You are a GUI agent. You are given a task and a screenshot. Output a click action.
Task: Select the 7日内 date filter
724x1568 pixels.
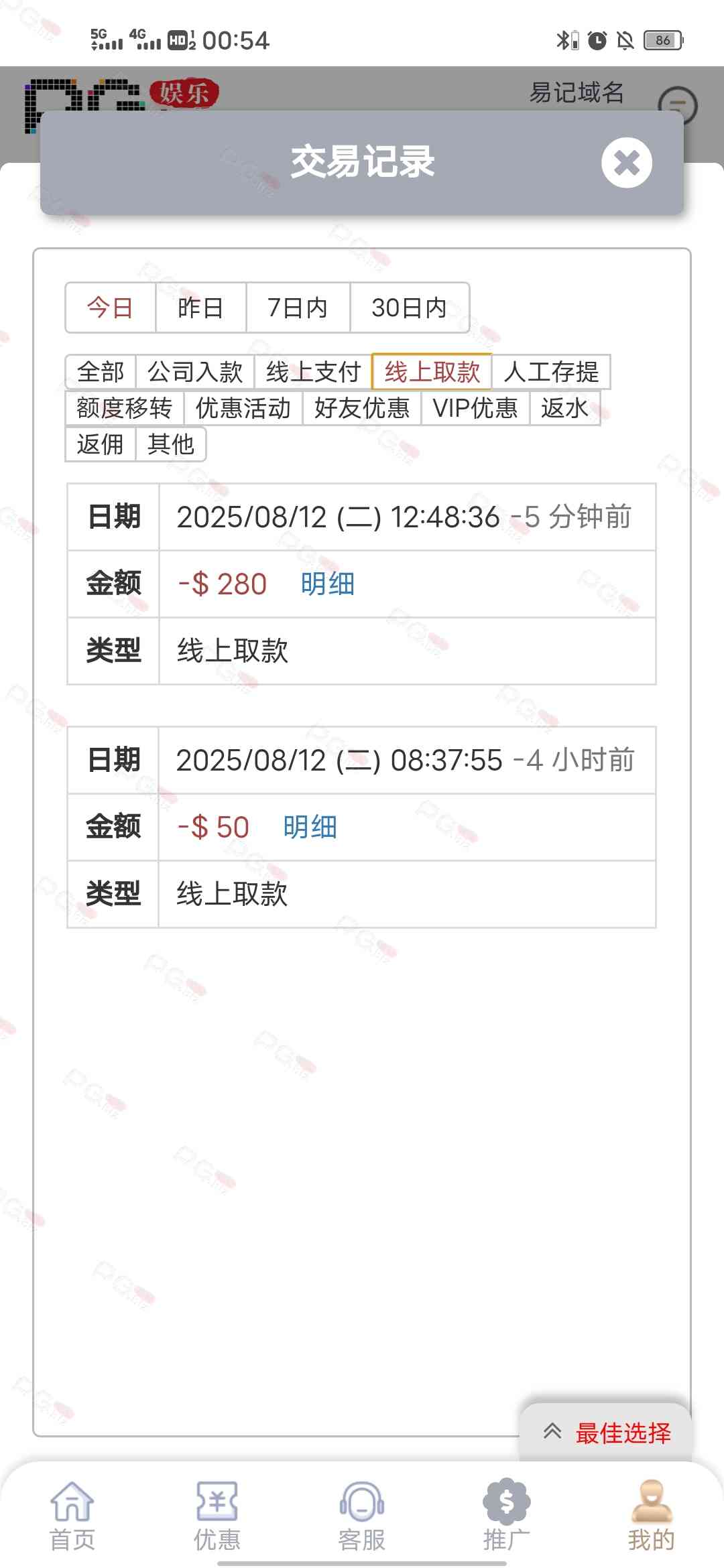pos(298,308)
